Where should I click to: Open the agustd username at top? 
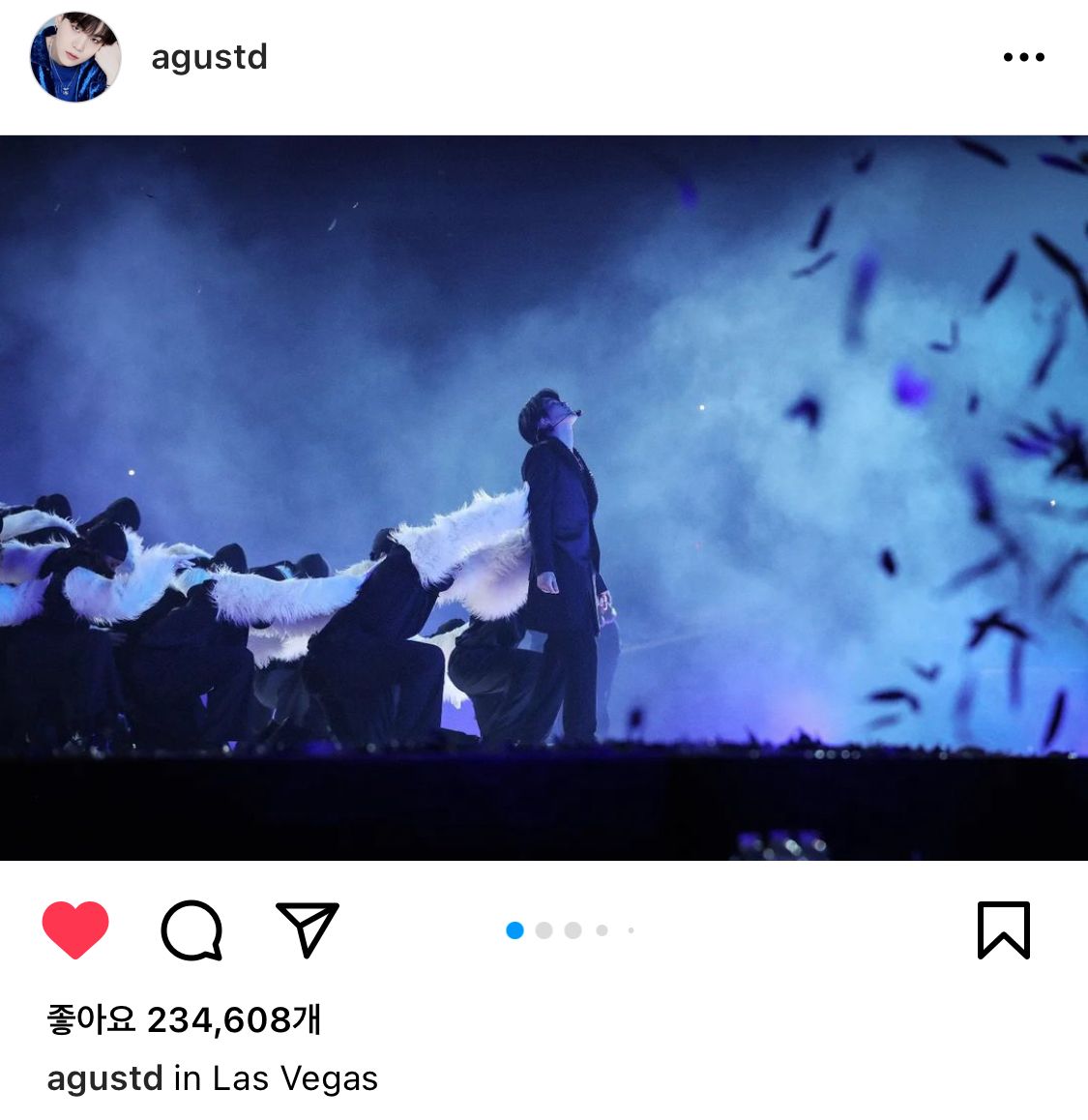click(x=209, y=57)
